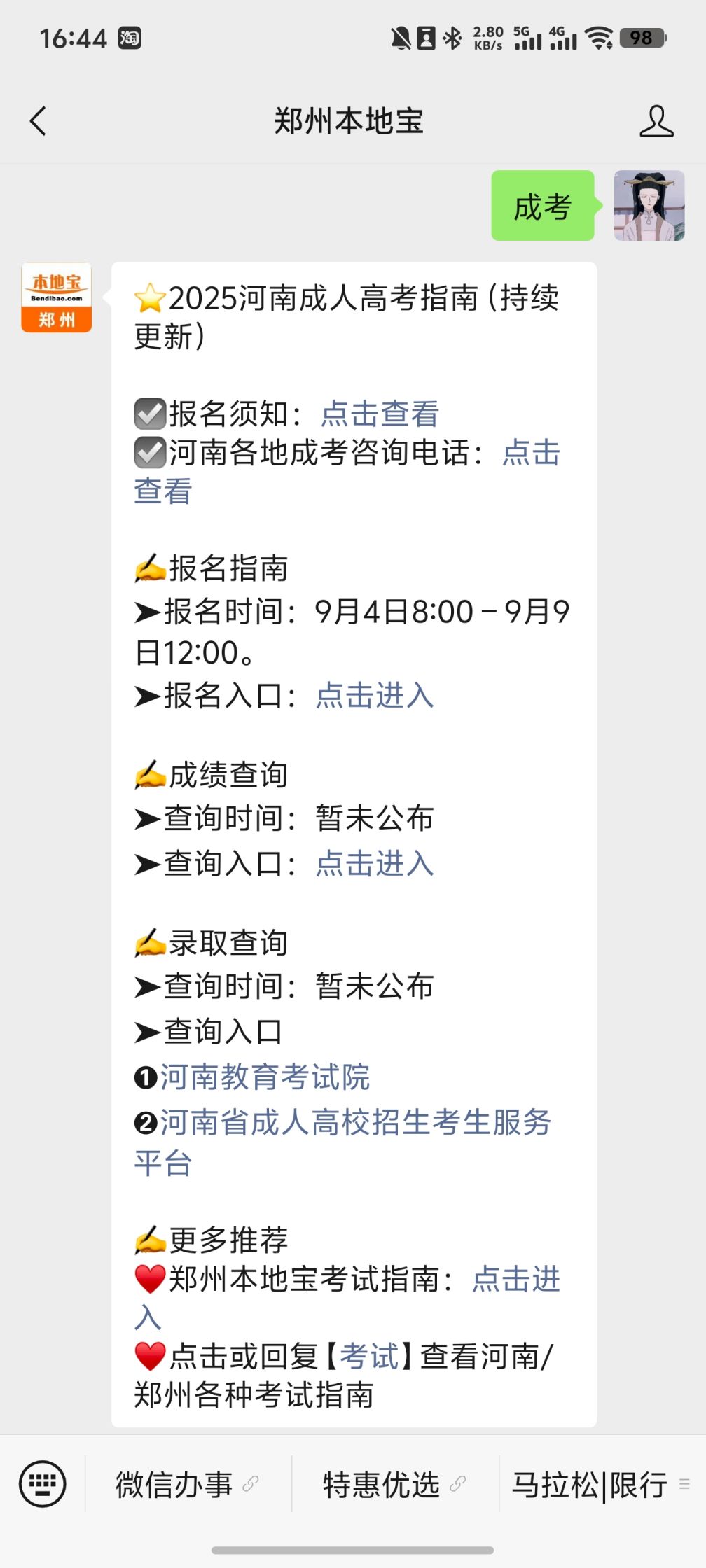Go back from 郑州本地宝 chat
Screen dimensions: 706x1568
39,121
